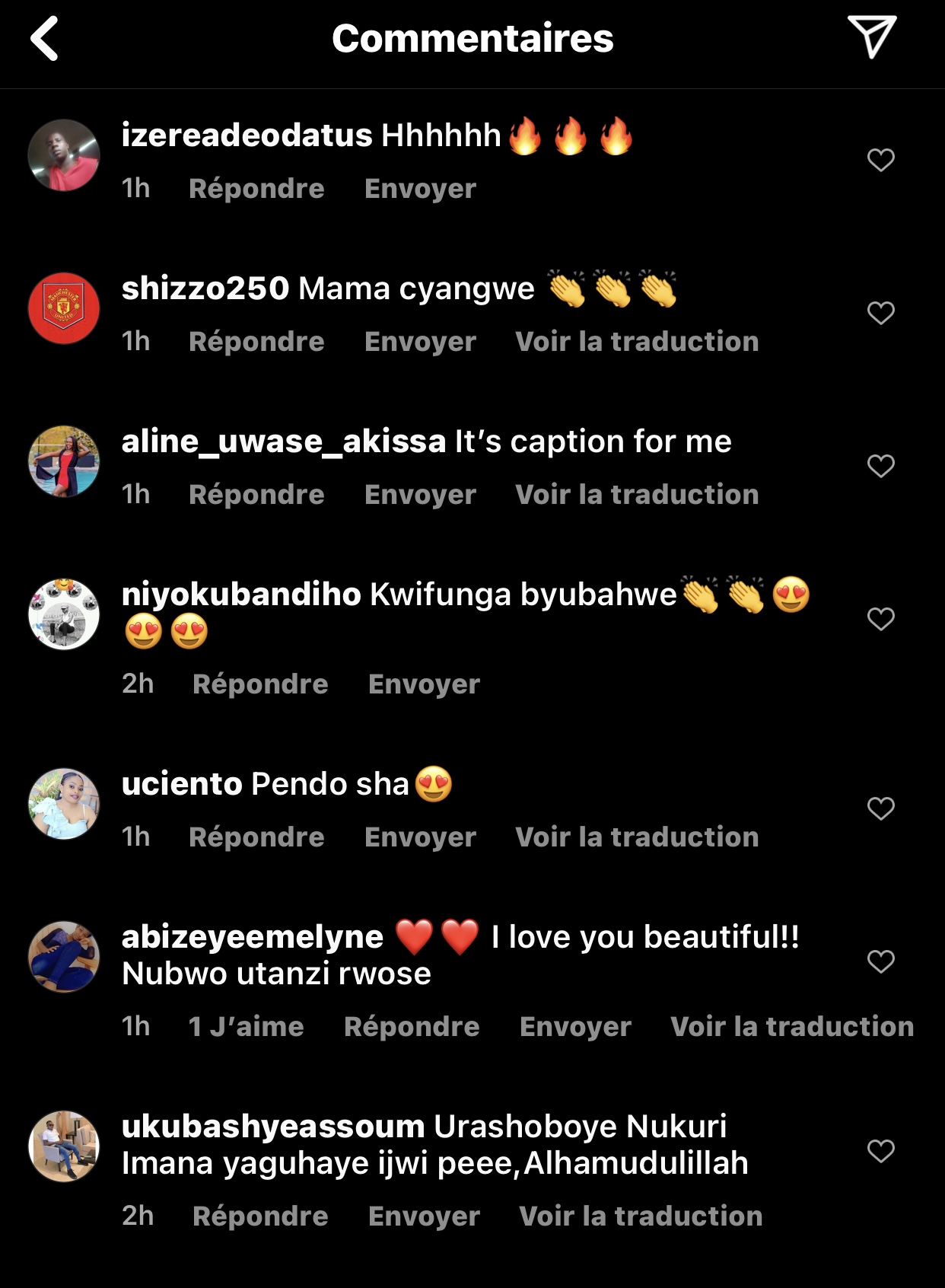Screen dimensions: 945x1288
Task: Tap Envoyer under shizzo250's comment
Action: [420, 342]
